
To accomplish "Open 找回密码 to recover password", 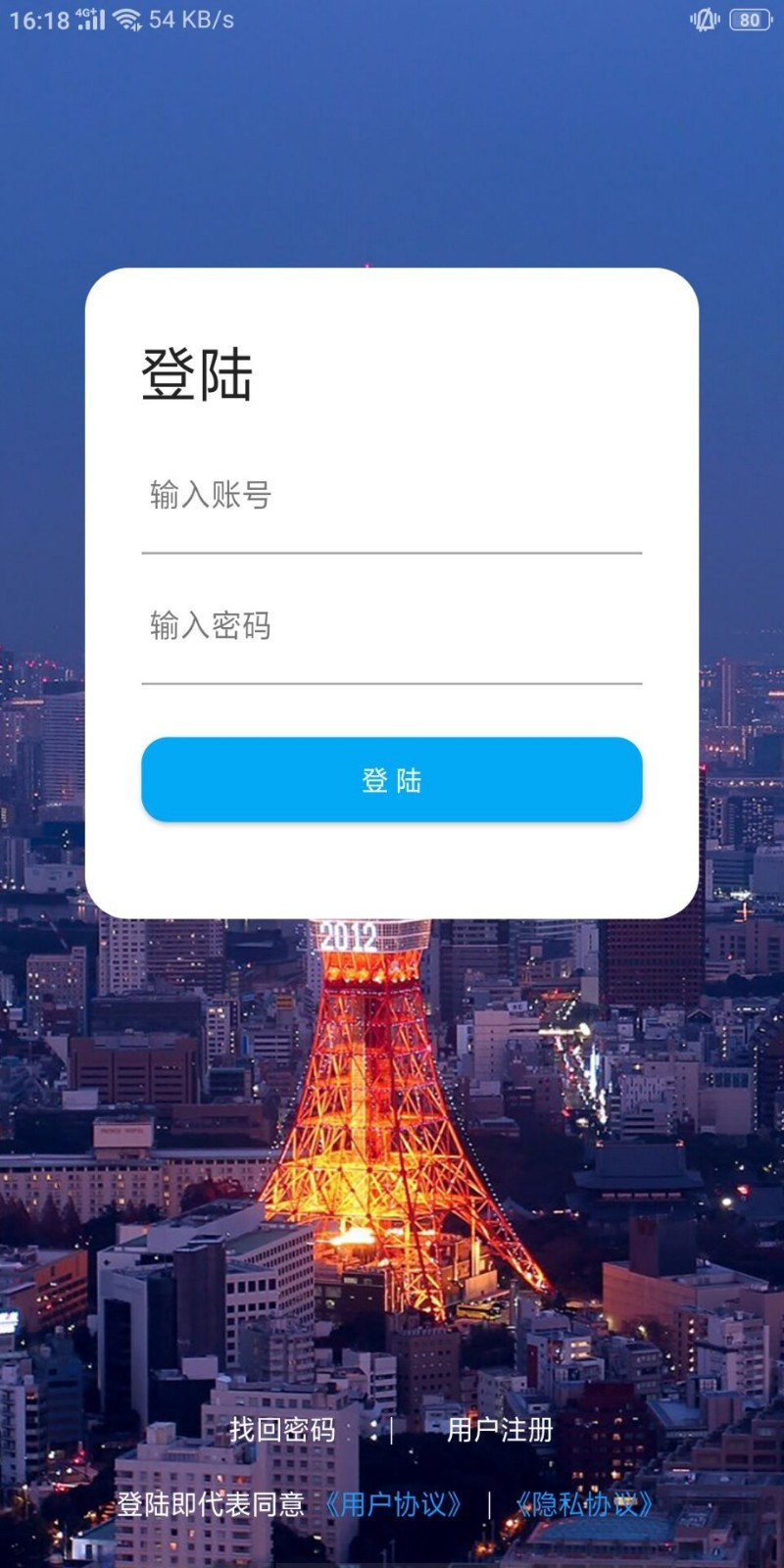I will (282, 1430).
